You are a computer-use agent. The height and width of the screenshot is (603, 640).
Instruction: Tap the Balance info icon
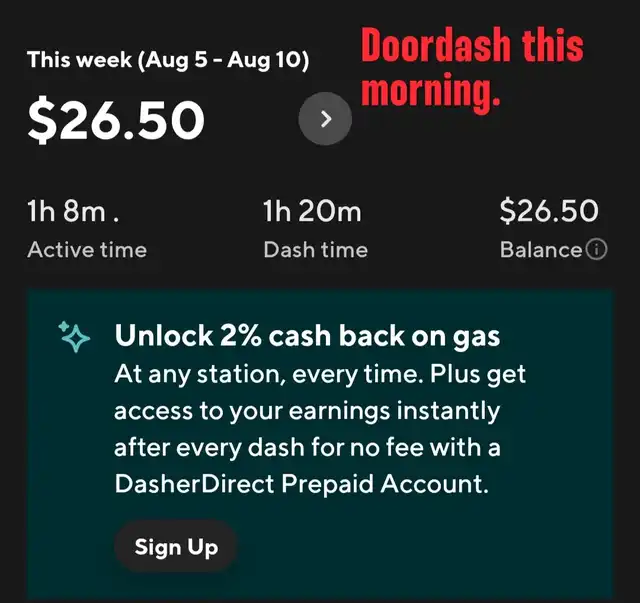pyautogui.click(x=597, y=250)
